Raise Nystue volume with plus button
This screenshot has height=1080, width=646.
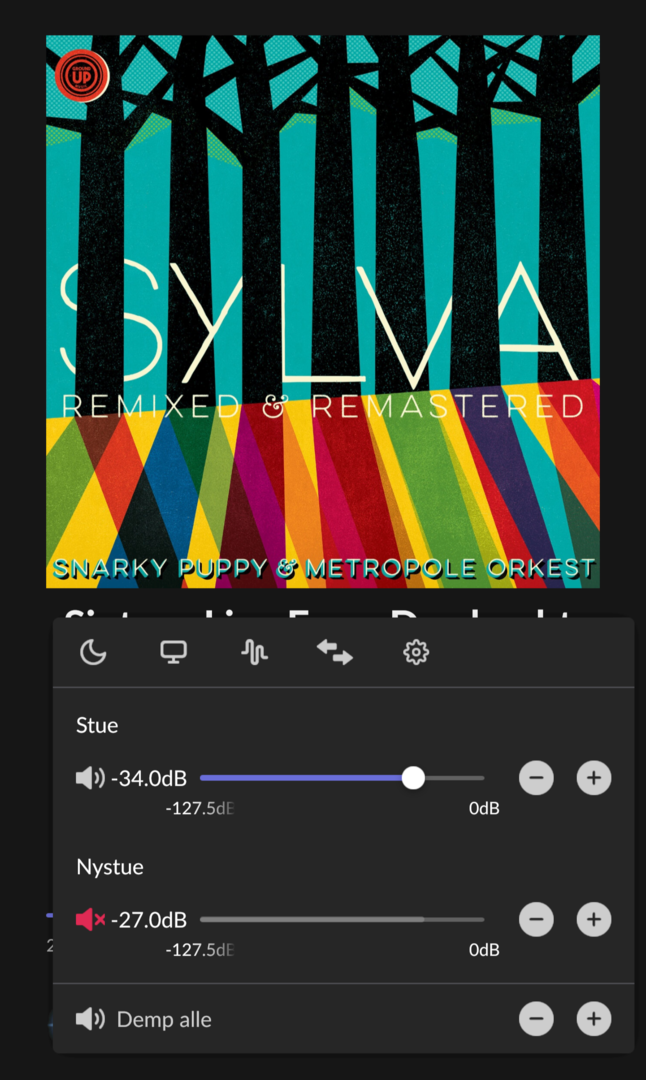click(594, 919)
